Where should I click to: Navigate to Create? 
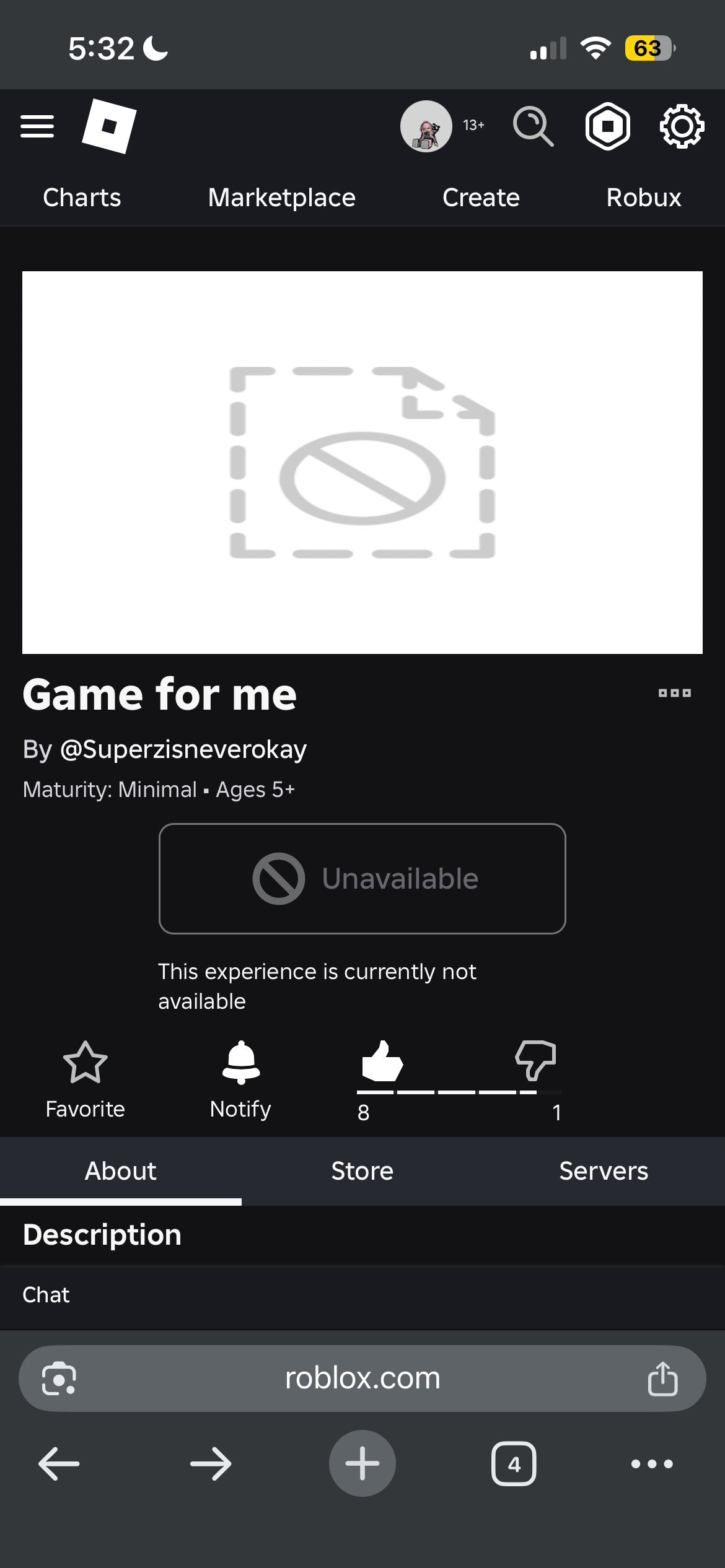[481, 198]
